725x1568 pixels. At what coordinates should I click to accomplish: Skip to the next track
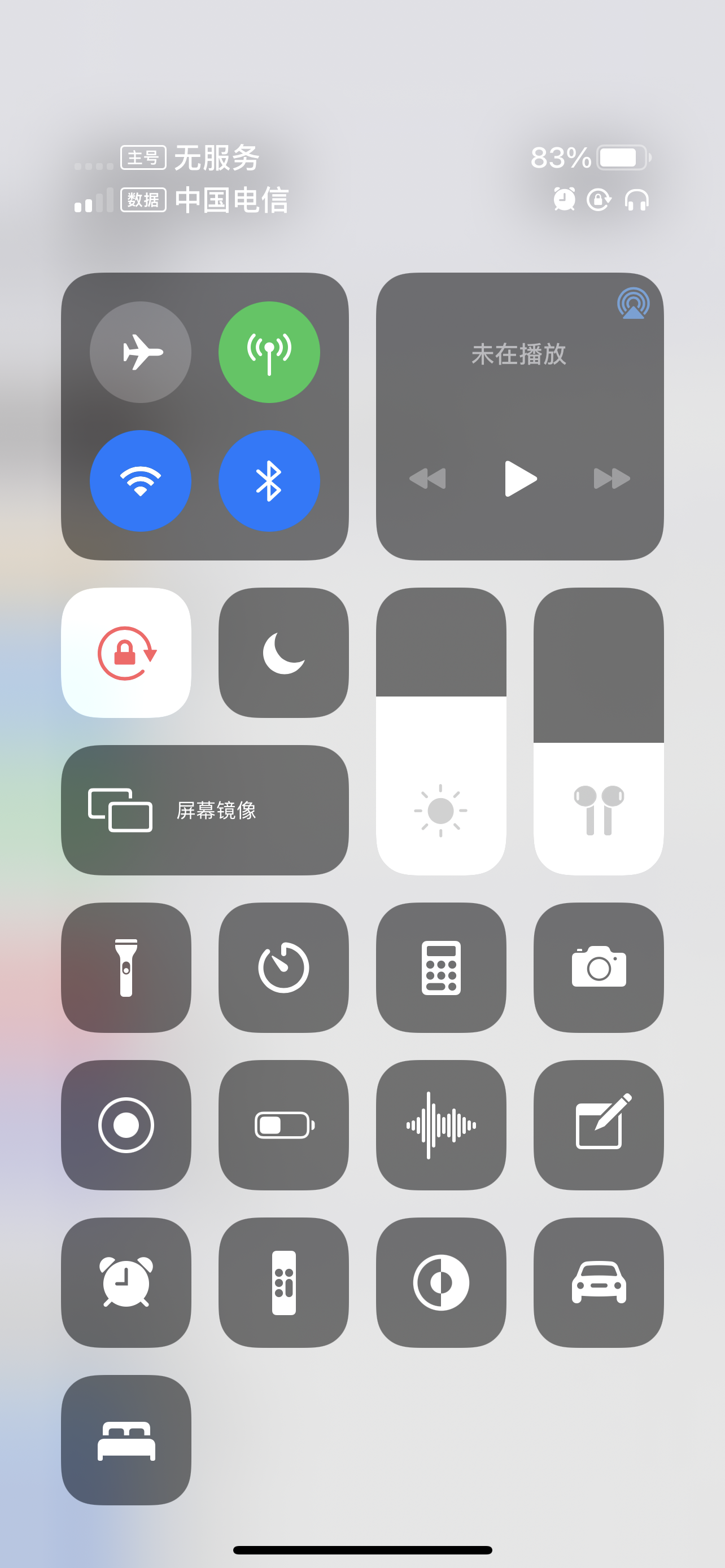(611, 479)
